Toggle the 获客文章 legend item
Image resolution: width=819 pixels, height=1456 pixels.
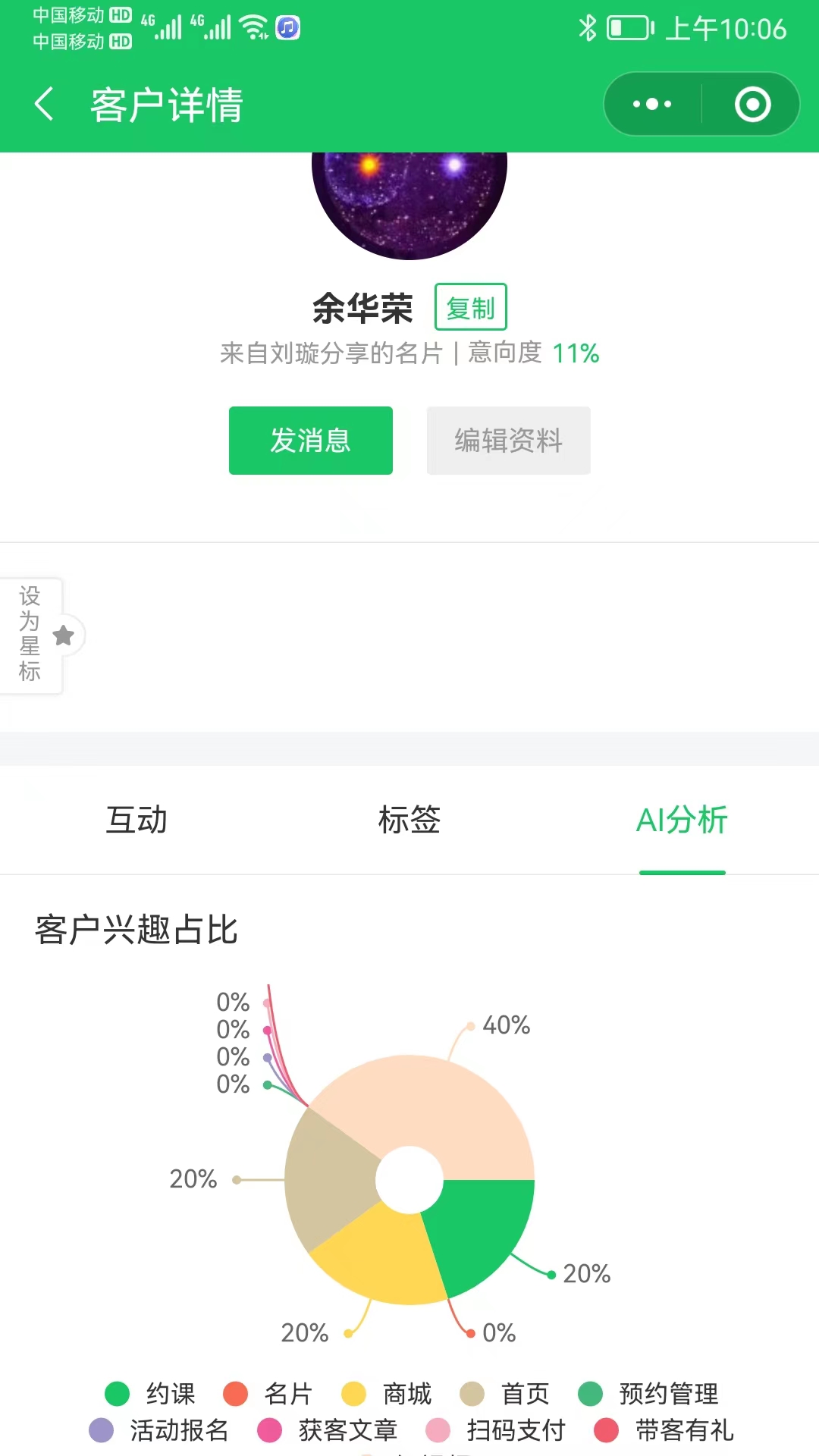328,1430
